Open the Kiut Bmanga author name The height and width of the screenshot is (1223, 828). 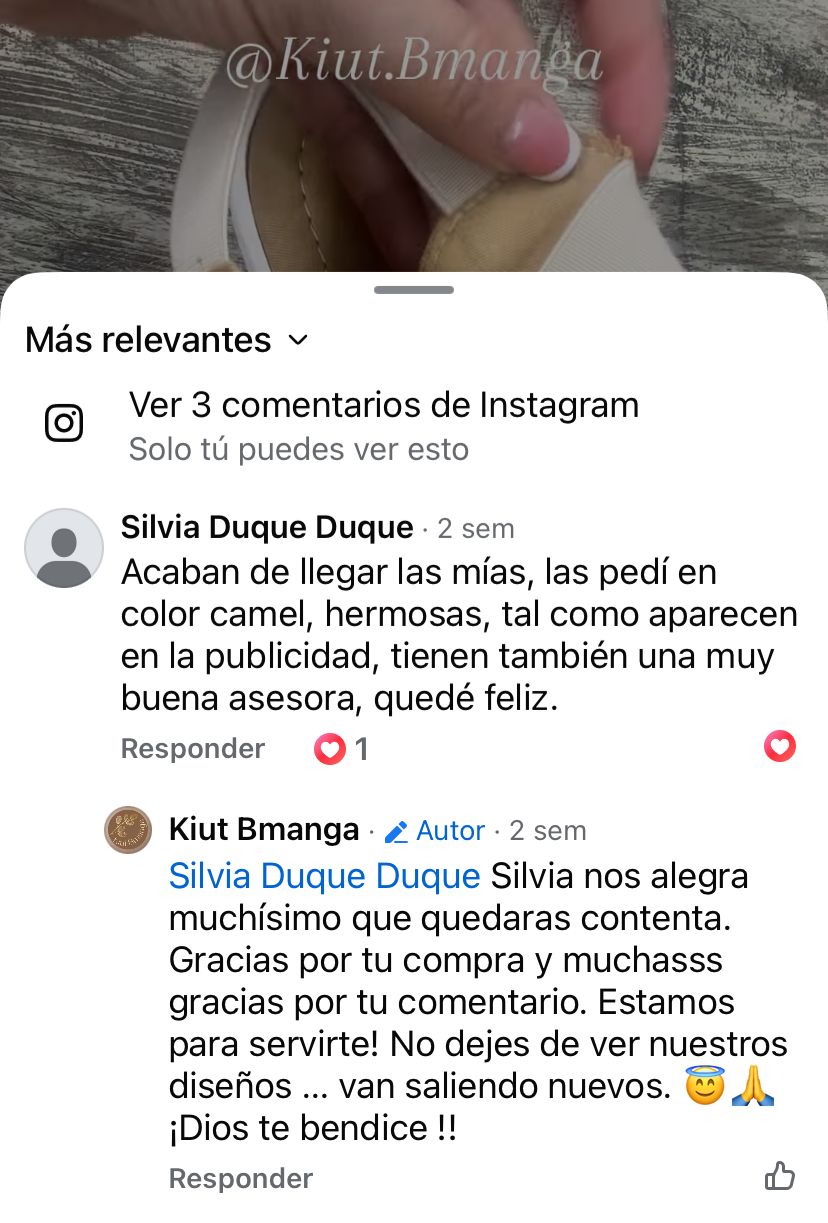pos(264,829)
